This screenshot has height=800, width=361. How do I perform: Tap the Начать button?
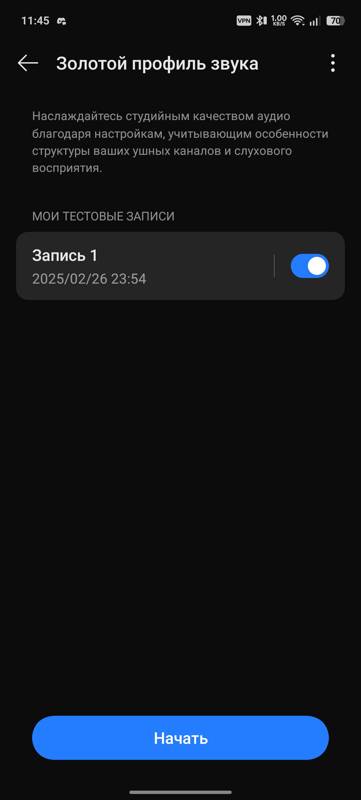[x=180, y=738]
